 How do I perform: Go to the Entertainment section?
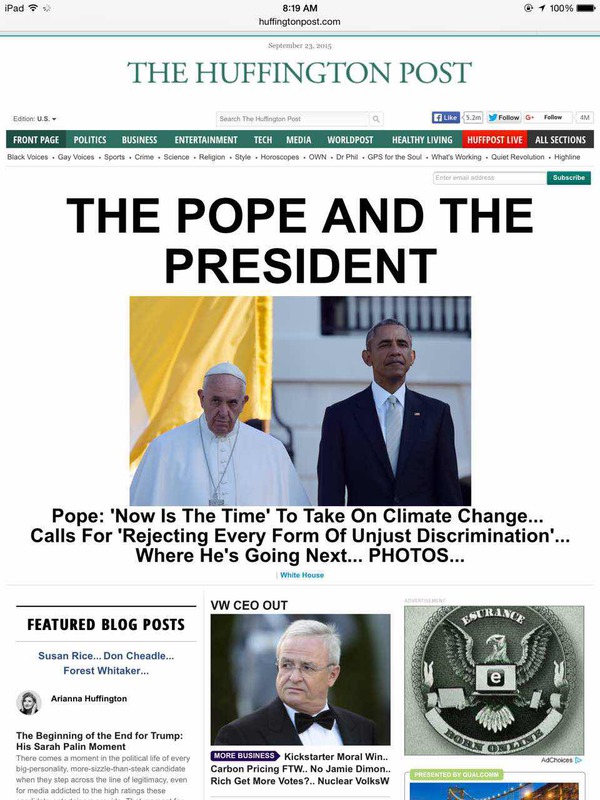(206, 140)
